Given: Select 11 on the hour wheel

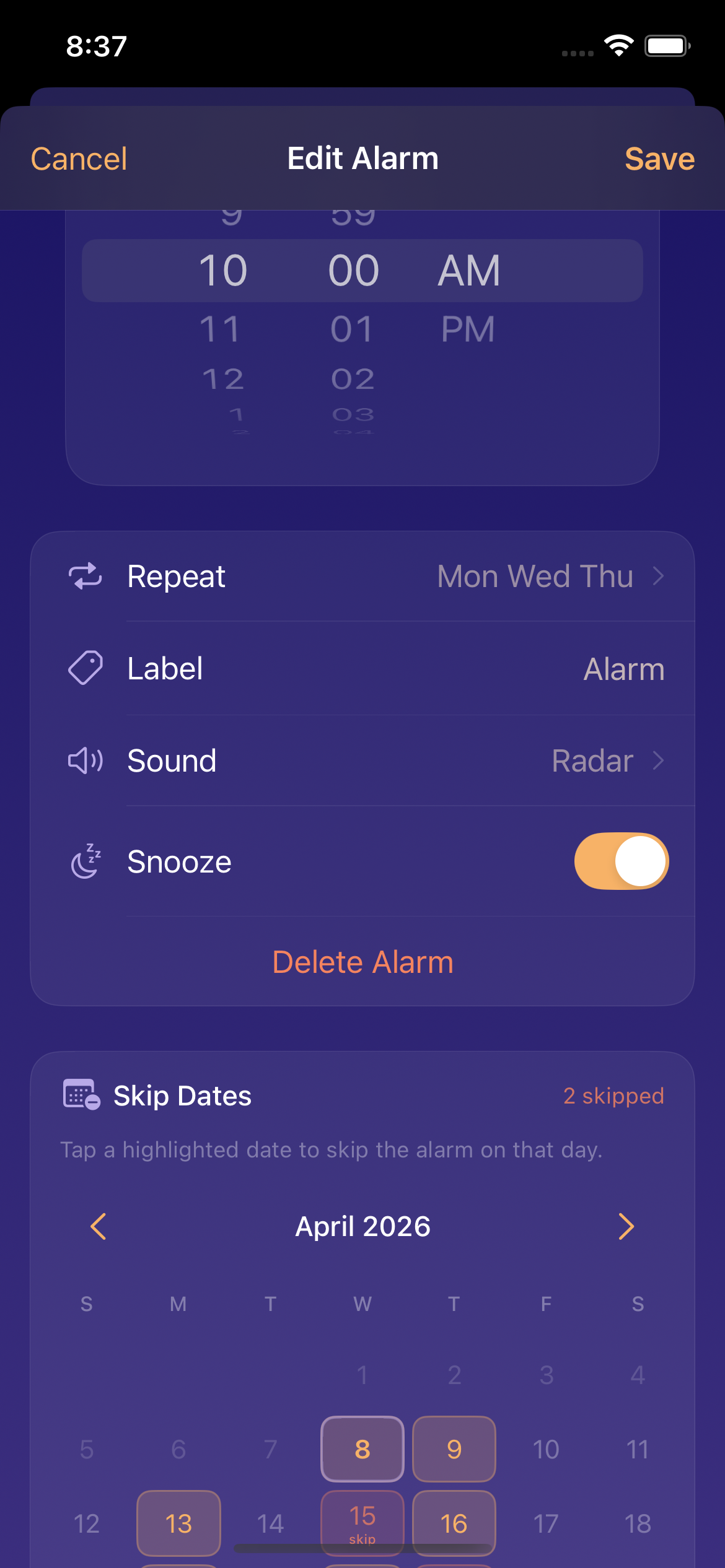Looking at the screenshot, I should coord(221,329).
